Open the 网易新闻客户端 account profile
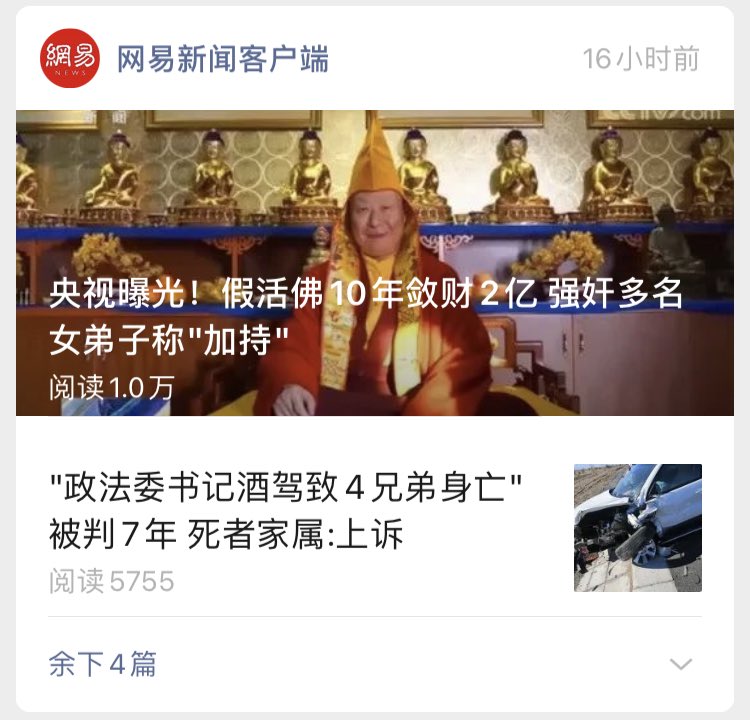Screen dimensions: 750x720 (x=222, y=60)
